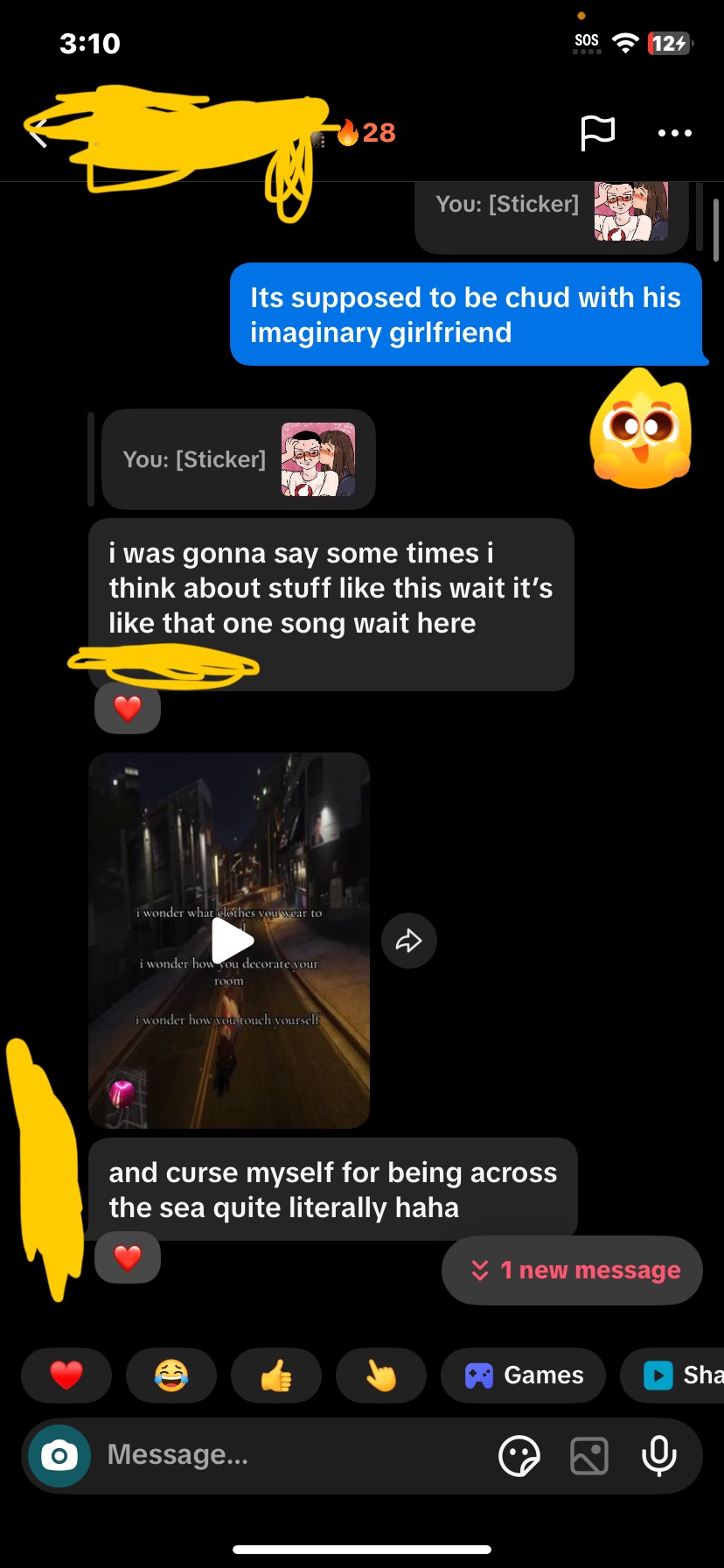Viewport: 724px width, 1568px height.
Task: Tap the heart reaction under the sea message
Action: click(x=128, y=1257)
